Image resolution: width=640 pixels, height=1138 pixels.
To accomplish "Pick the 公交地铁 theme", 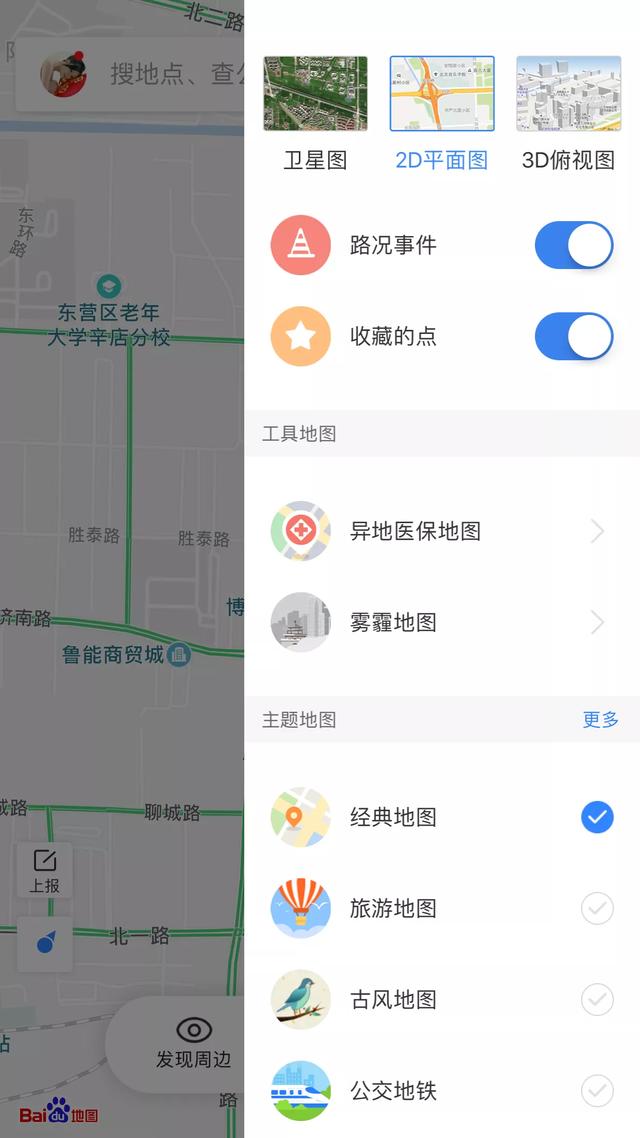I will click(x=440, y=1090).
